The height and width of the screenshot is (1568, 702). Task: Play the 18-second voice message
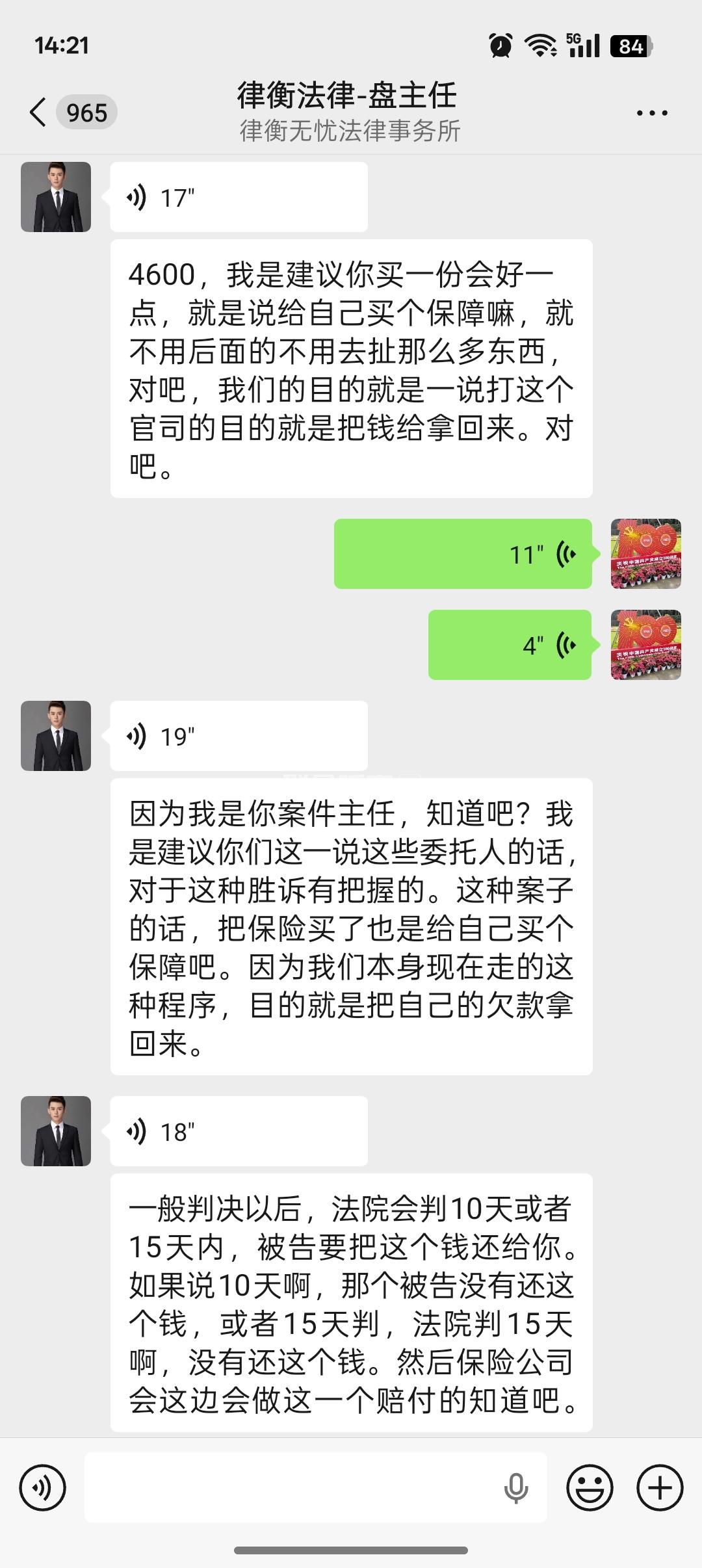(239, 1132)
